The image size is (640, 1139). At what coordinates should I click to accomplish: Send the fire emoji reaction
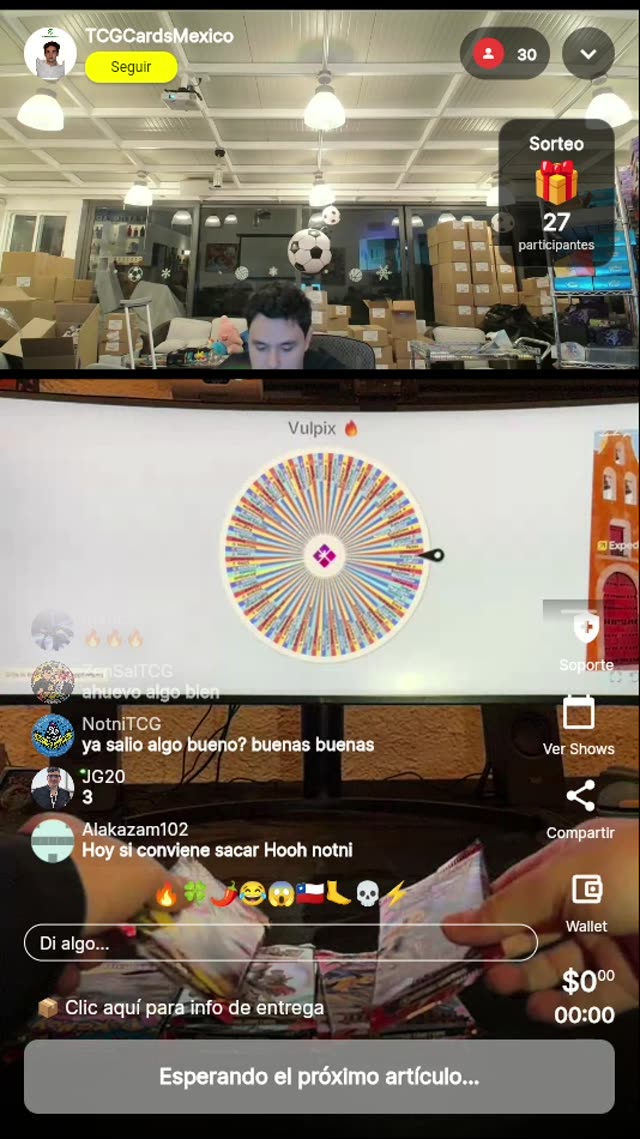tap(167, 894)
